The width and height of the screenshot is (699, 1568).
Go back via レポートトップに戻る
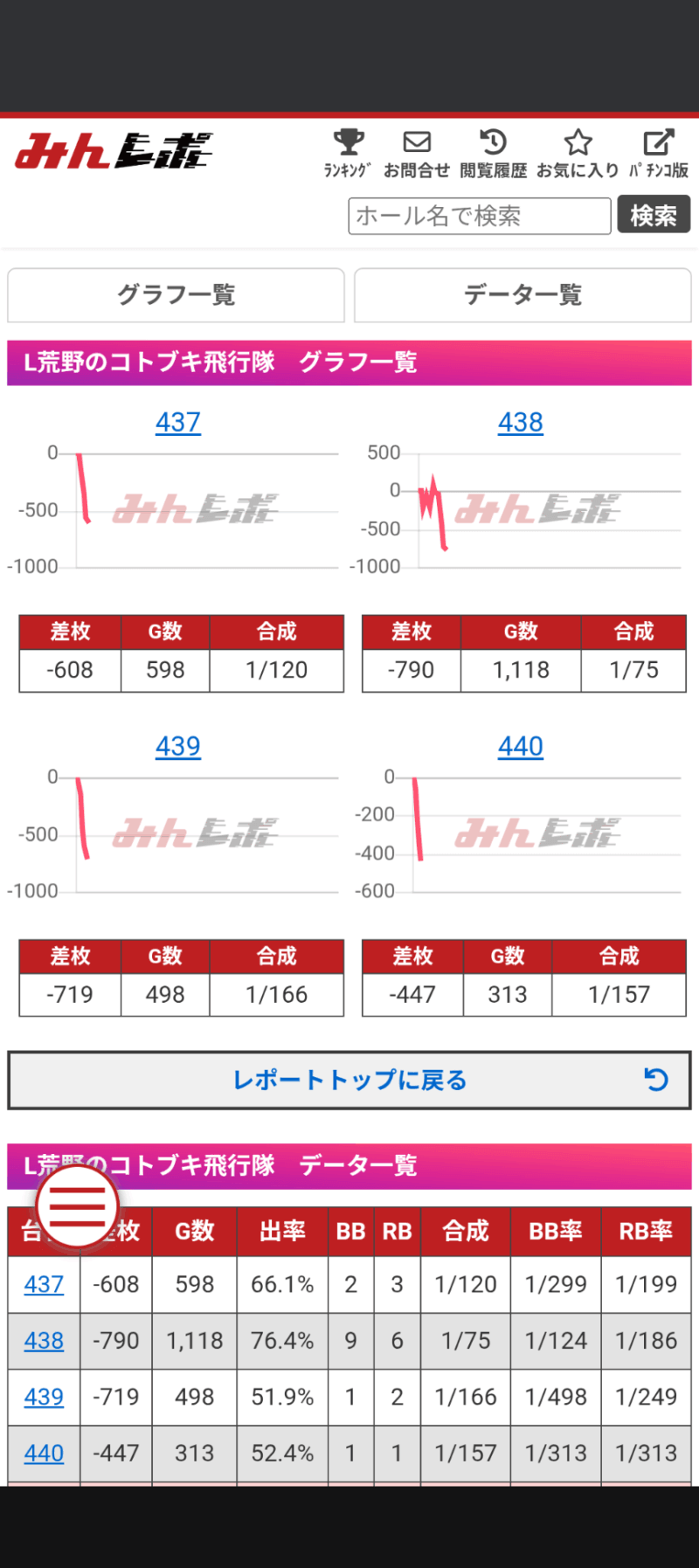[349, 1081]
